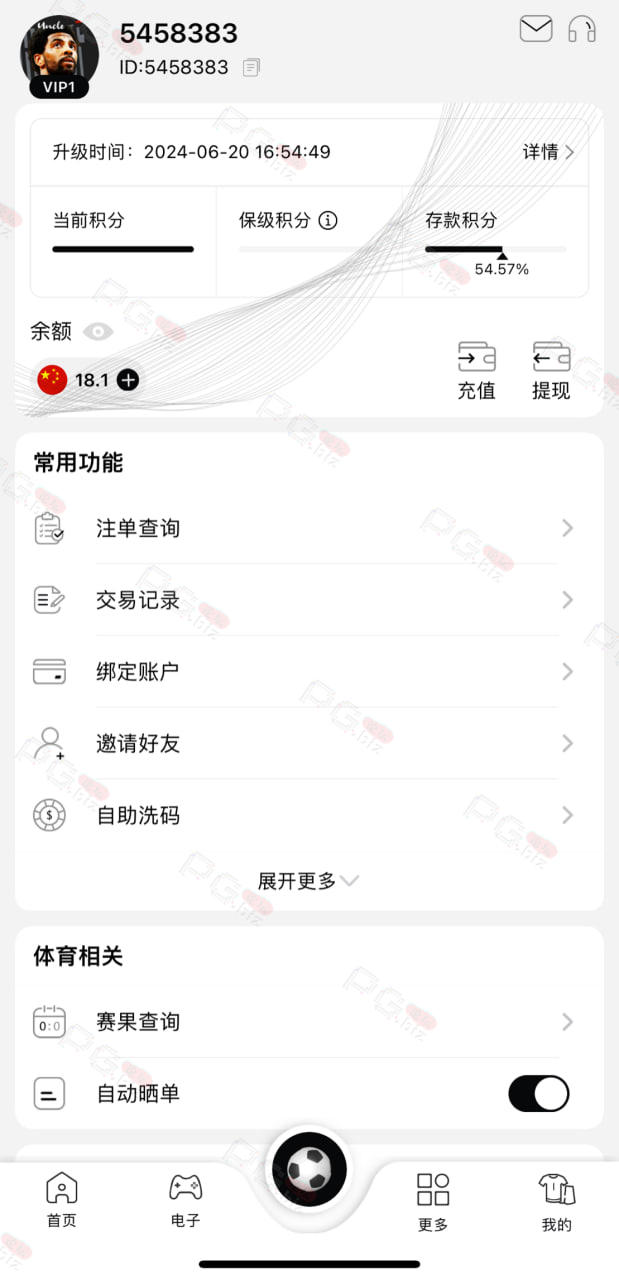Expand 展开更多 to show more functions
Screen dimensions: 619x1280
point(308,881)
